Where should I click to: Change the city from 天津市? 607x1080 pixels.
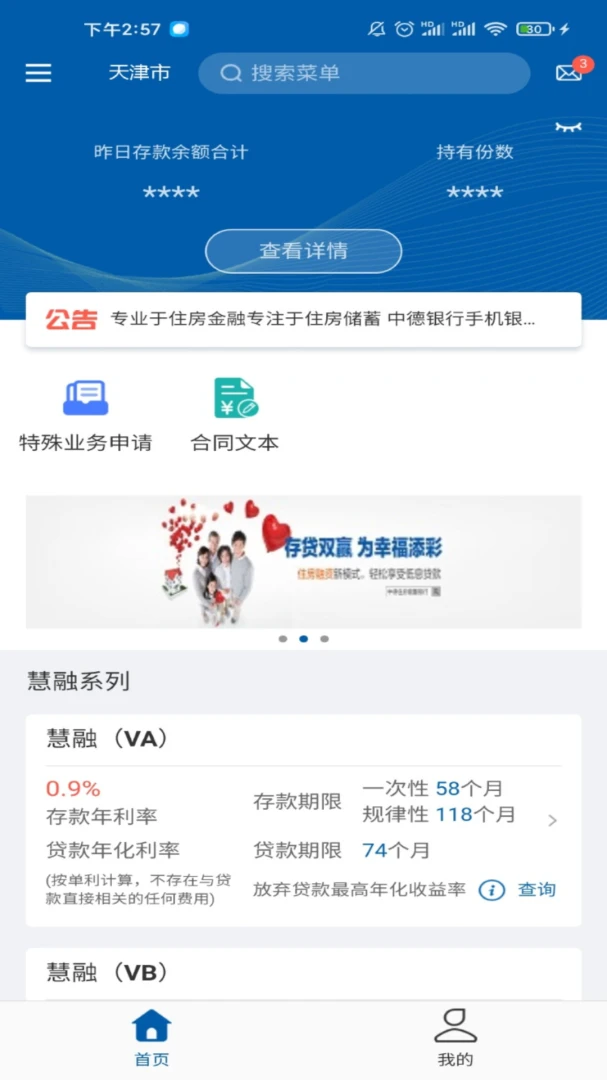(139, 73)
